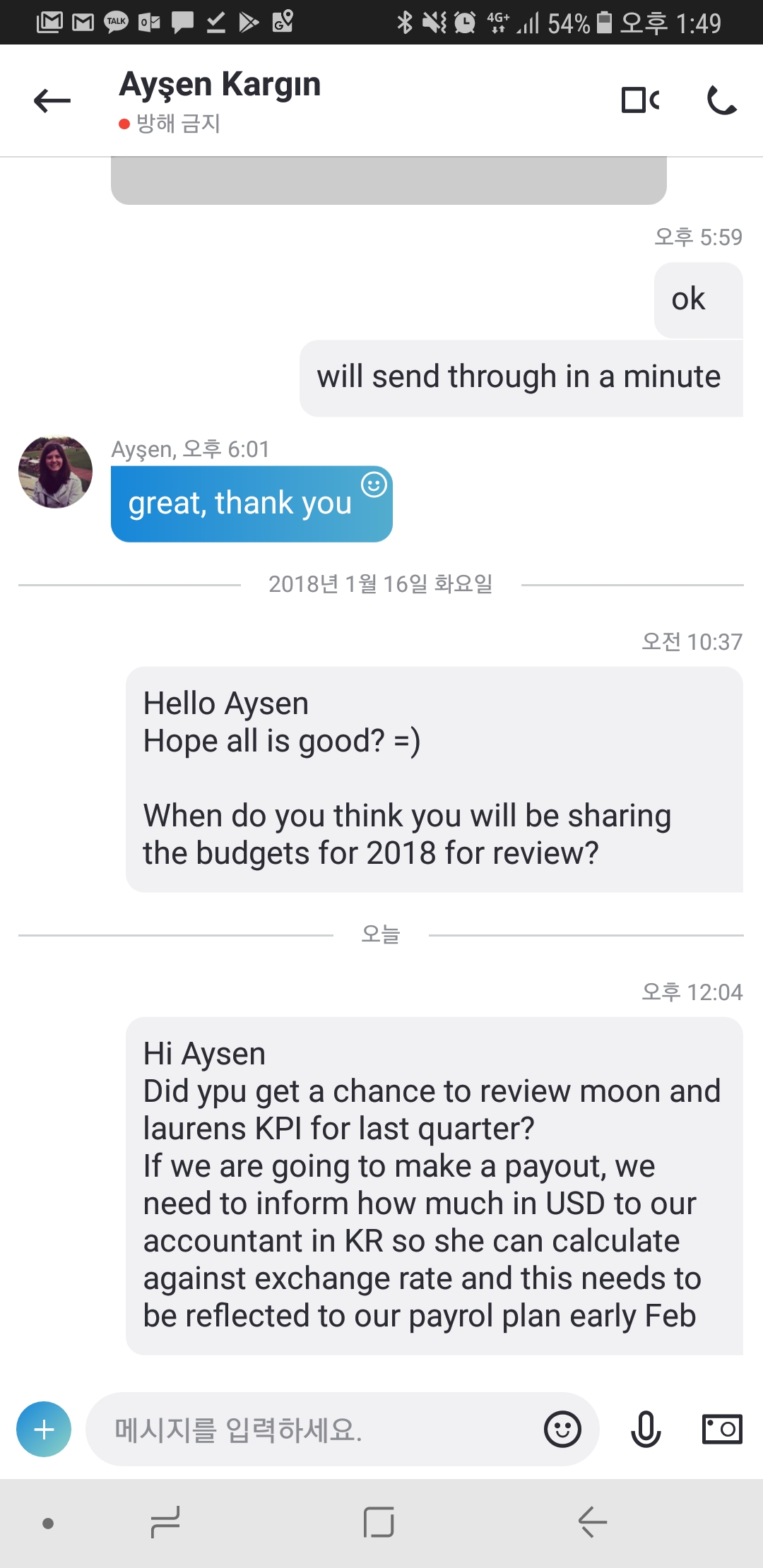Viewport: 763px width, 1568px height.
Task: Open the plus attachment menu
Action: tap(44, 1429)
